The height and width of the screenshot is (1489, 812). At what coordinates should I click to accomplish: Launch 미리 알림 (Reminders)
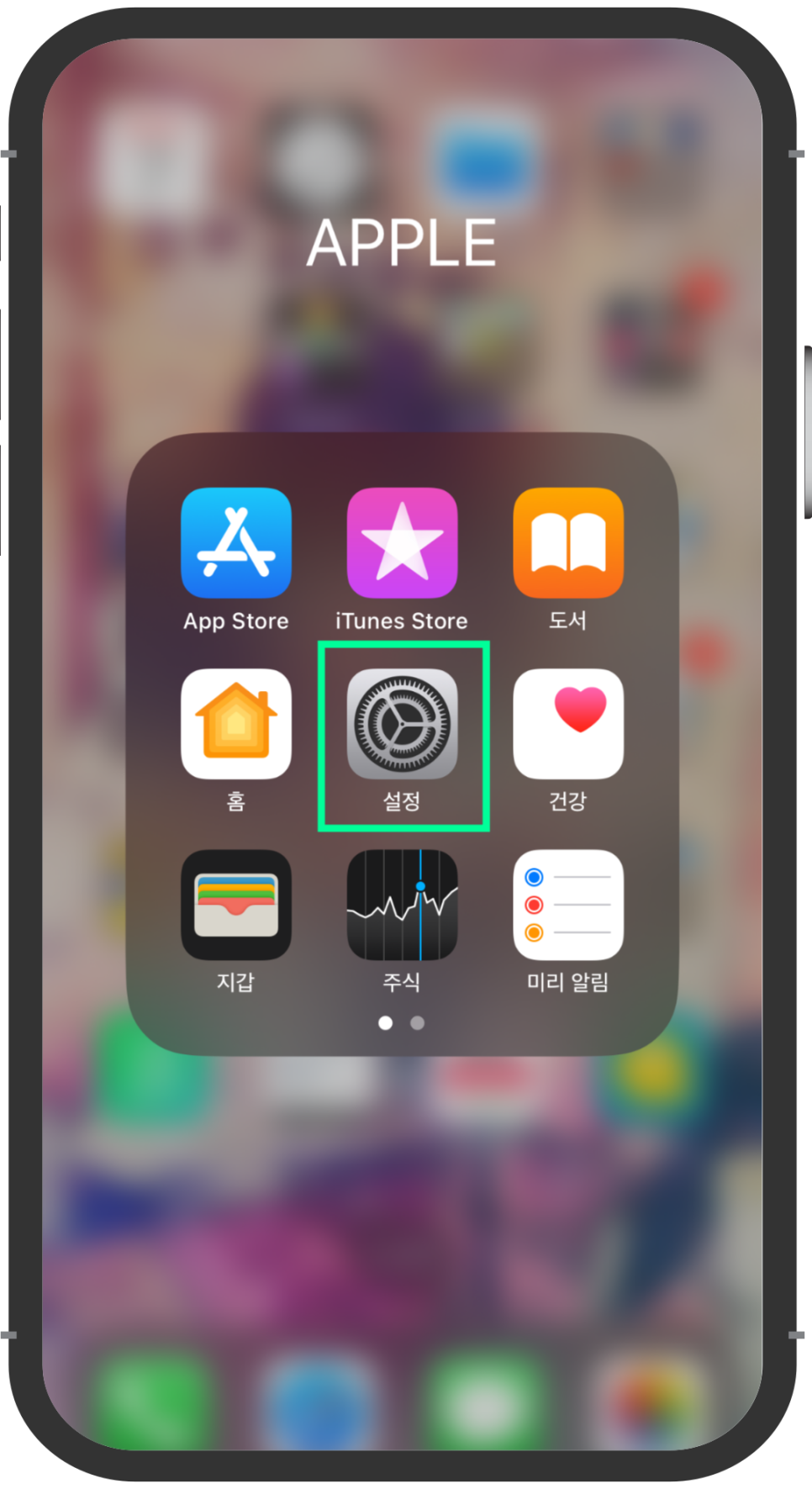click(568, 905)
